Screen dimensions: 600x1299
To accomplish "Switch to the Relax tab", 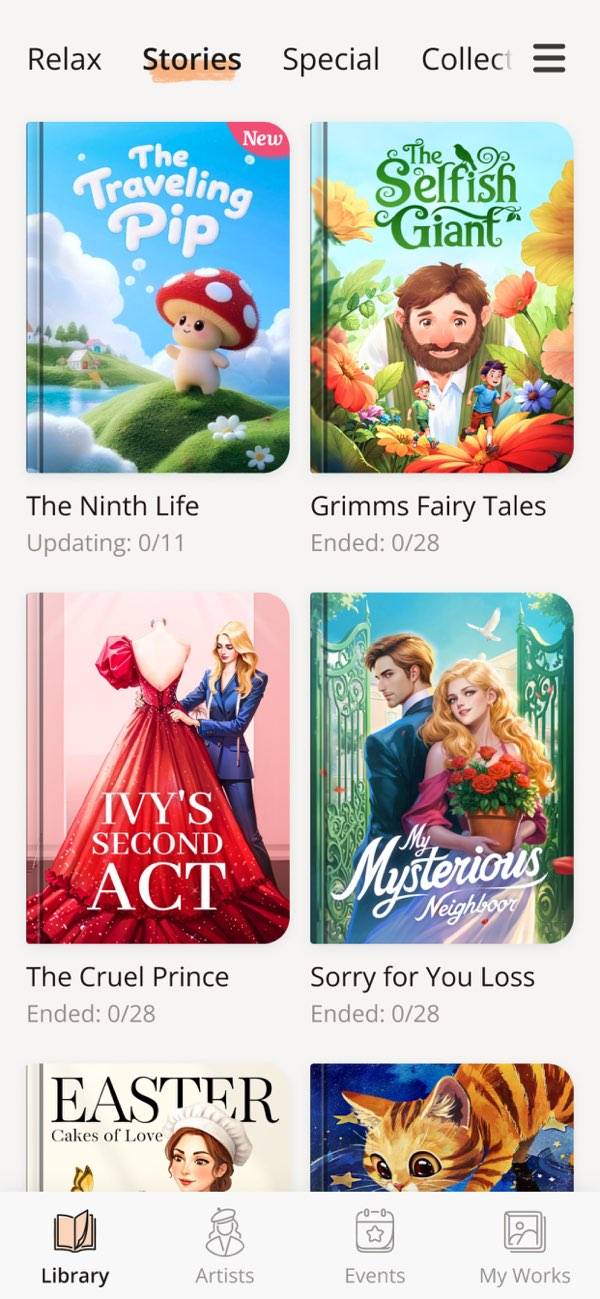I will click(x=64, y=60).
